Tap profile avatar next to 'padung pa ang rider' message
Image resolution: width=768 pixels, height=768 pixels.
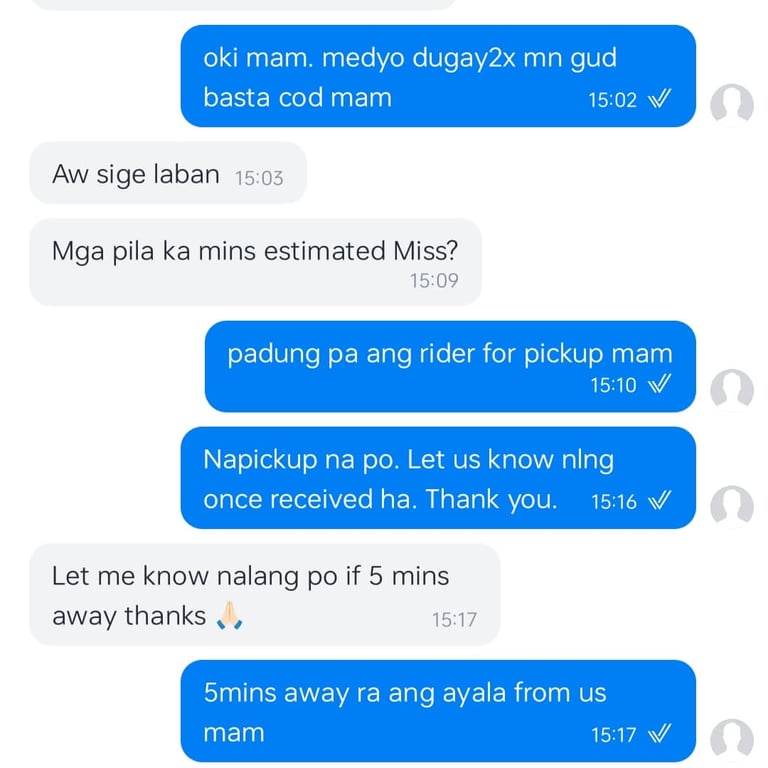pyautogui.click(x=731, y=390)
